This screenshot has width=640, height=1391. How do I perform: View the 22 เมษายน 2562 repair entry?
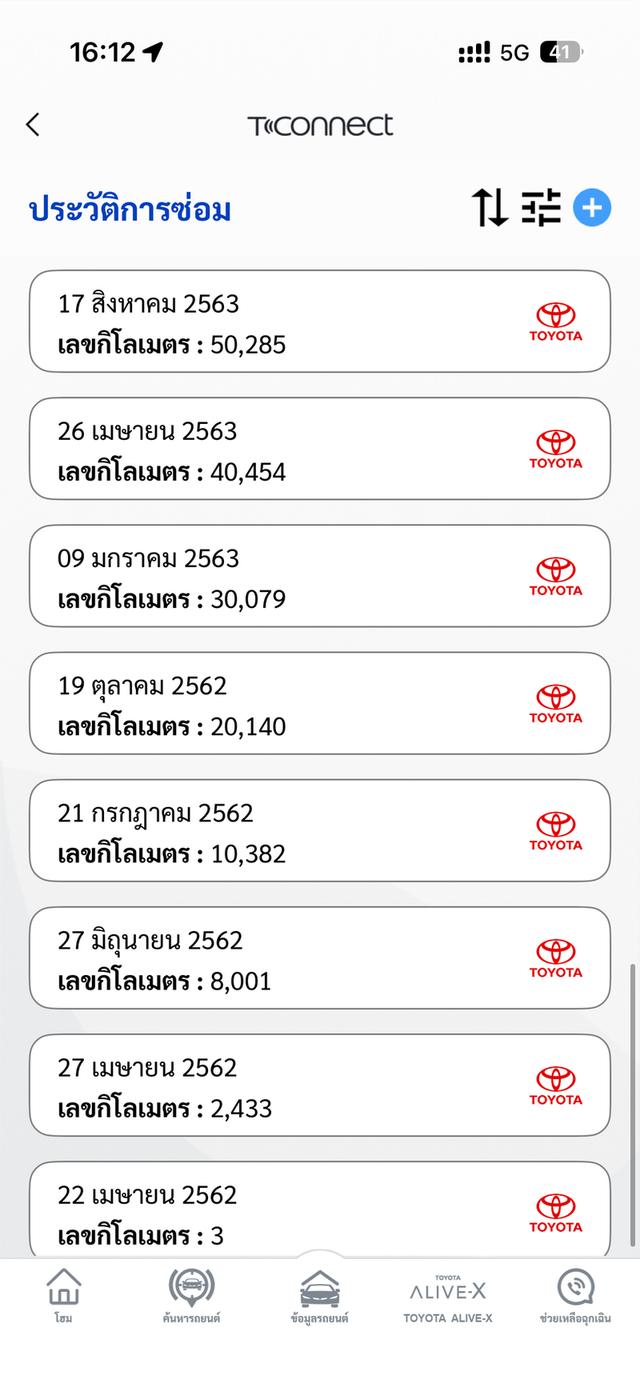coord(319,1210)
